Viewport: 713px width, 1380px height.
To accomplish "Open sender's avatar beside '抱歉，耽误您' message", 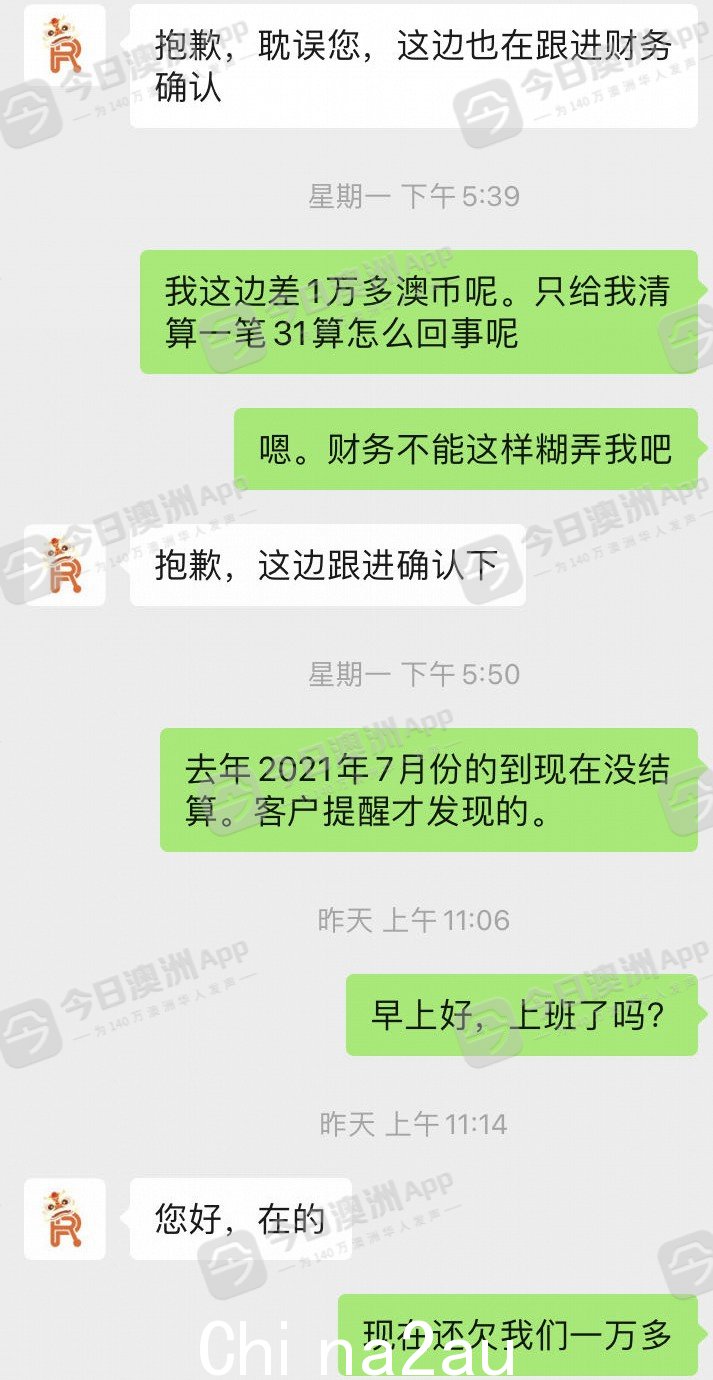I will [65, 45].
